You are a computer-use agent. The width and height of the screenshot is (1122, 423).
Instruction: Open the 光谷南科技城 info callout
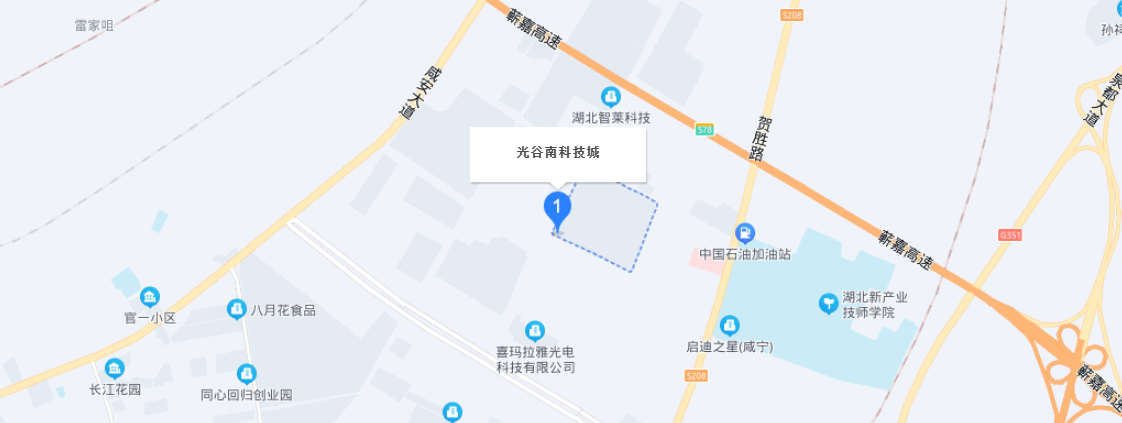[x=557, y=153]
